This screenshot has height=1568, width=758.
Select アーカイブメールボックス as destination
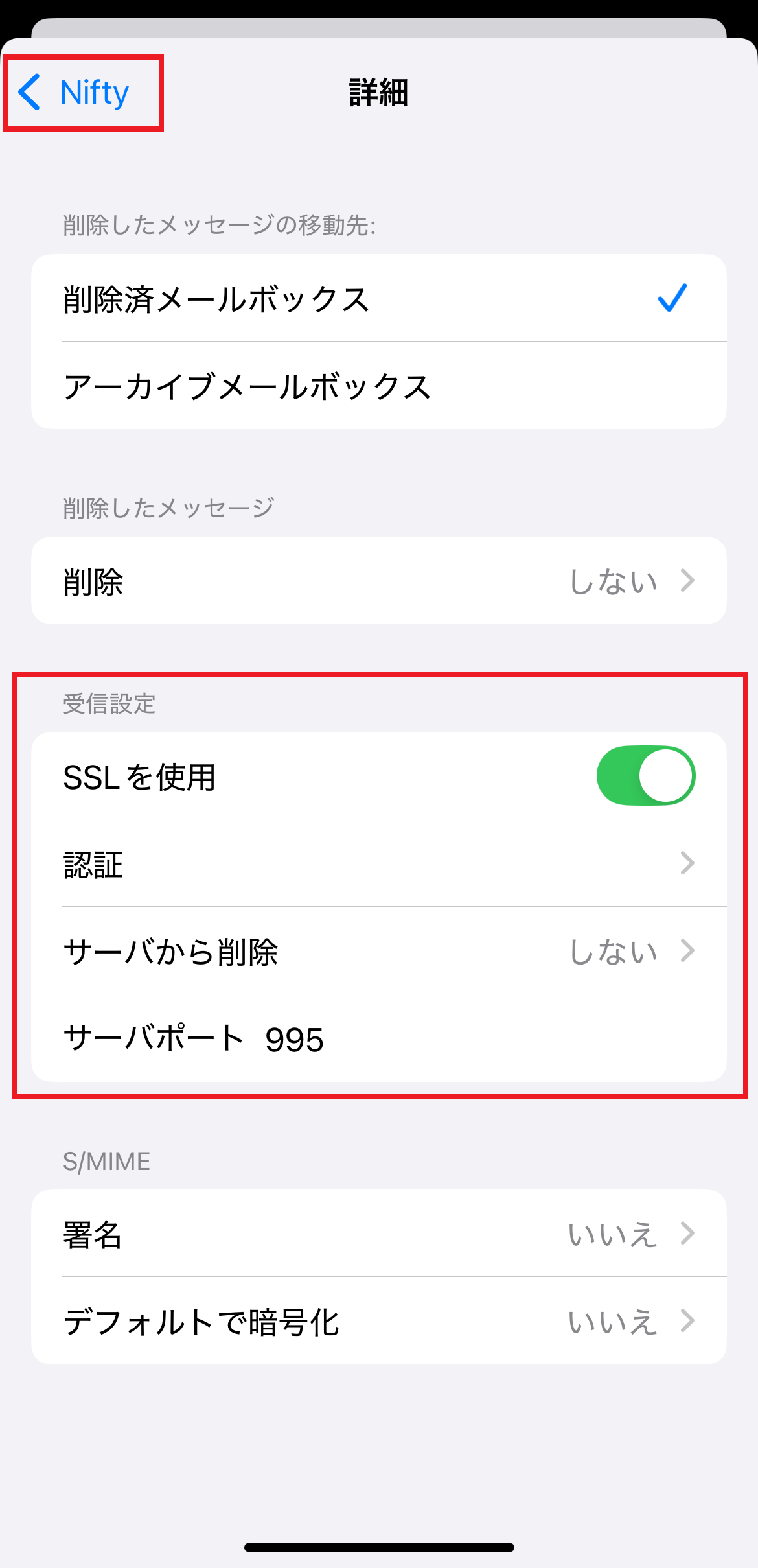click(x=379, y=386)
